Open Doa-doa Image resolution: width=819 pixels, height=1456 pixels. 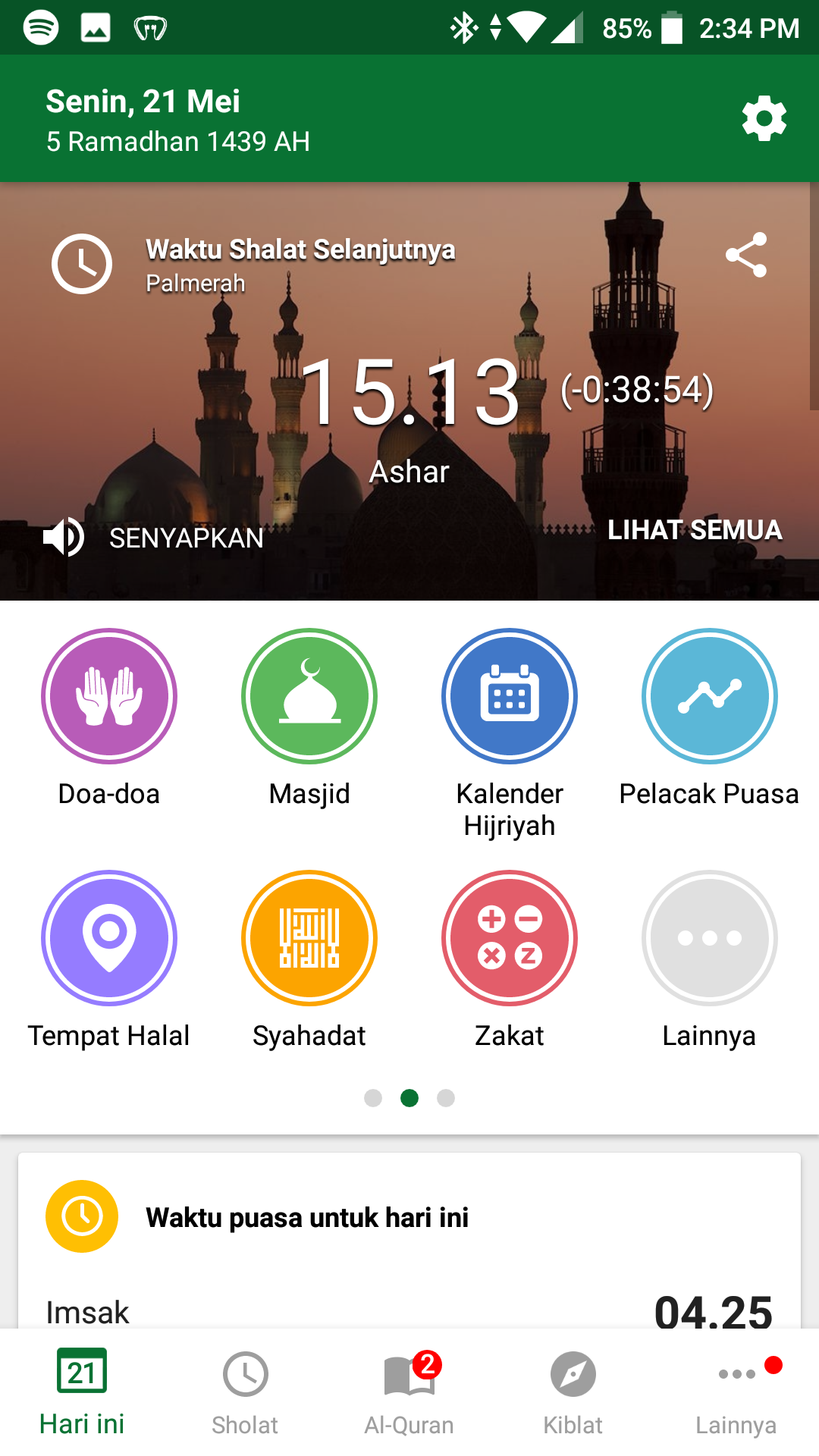109,718
